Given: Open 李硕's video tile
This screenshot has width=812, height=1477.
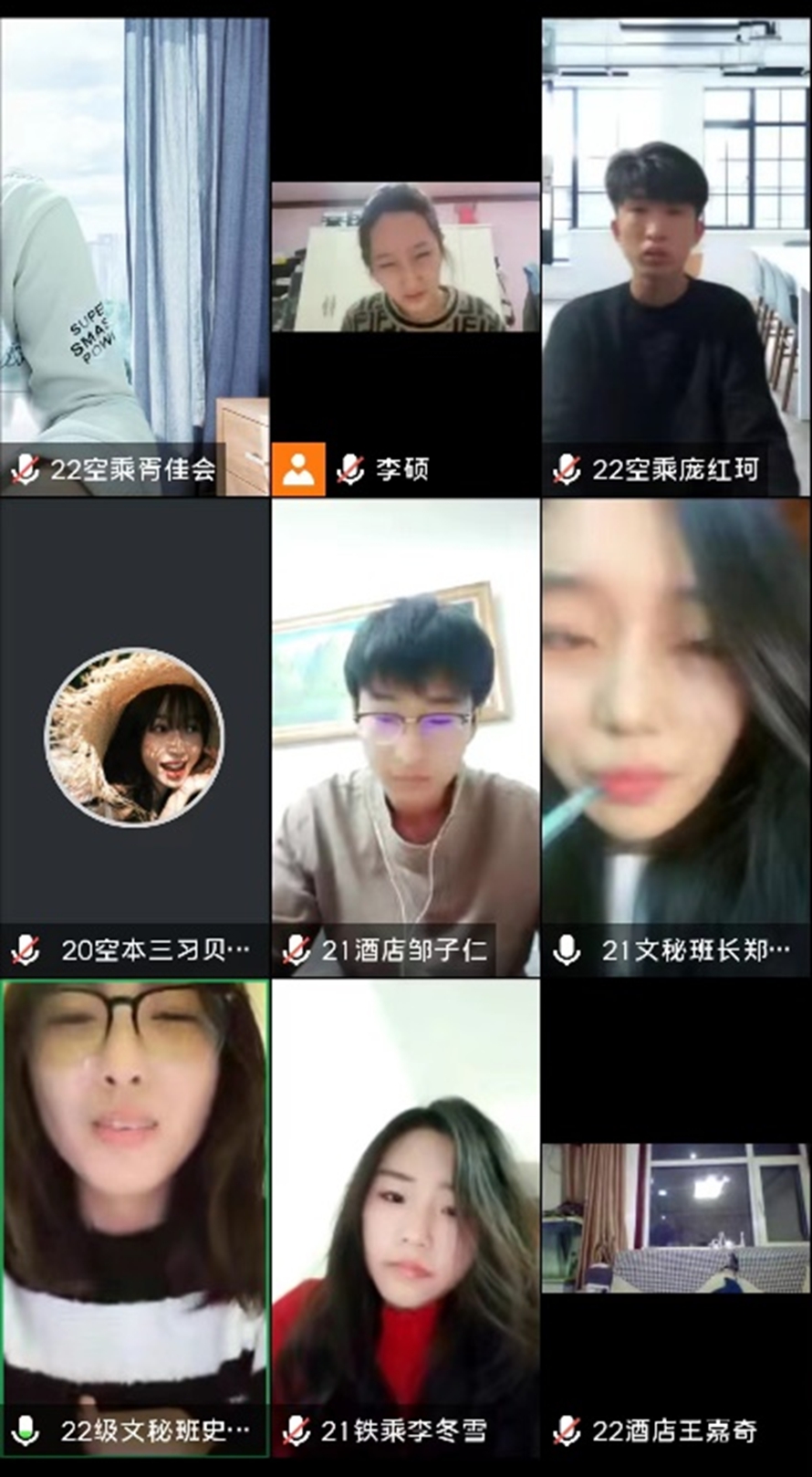Looking at the screenshot, I should pos(405,257).
